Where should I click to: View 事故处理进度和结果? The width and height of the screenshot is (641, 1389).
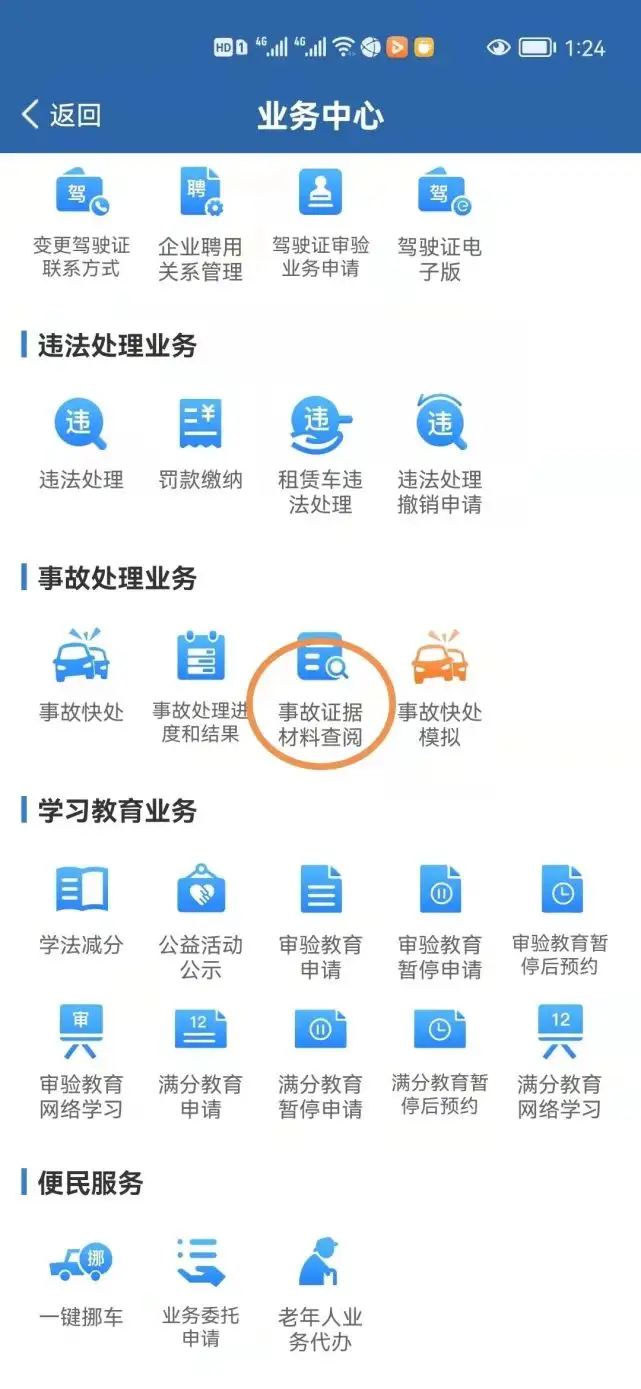(x=200, y=687)
